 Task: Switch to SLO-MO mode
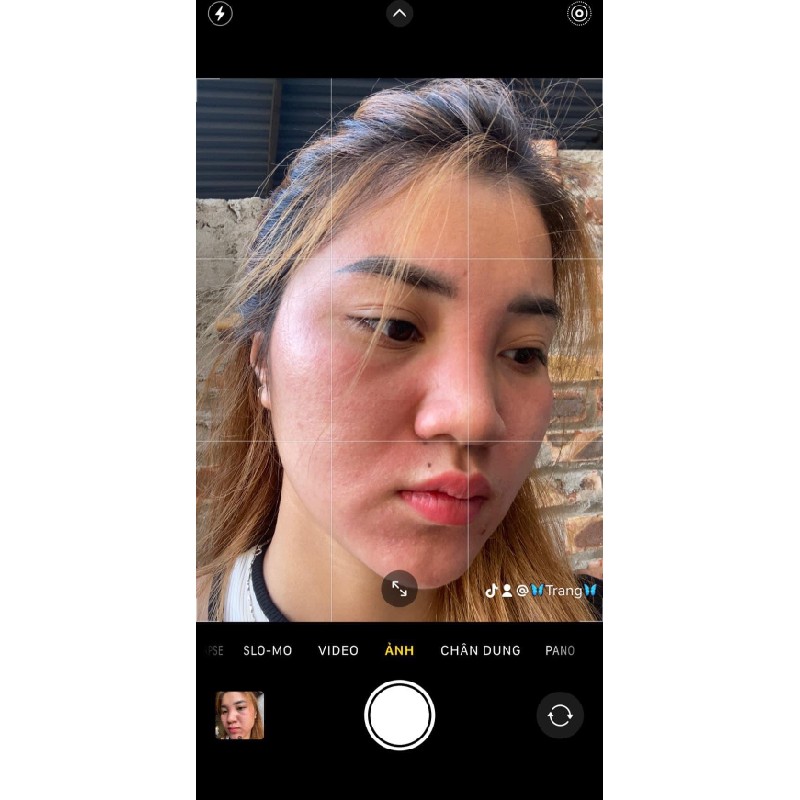pyautogui.click(x=268, y=651)
